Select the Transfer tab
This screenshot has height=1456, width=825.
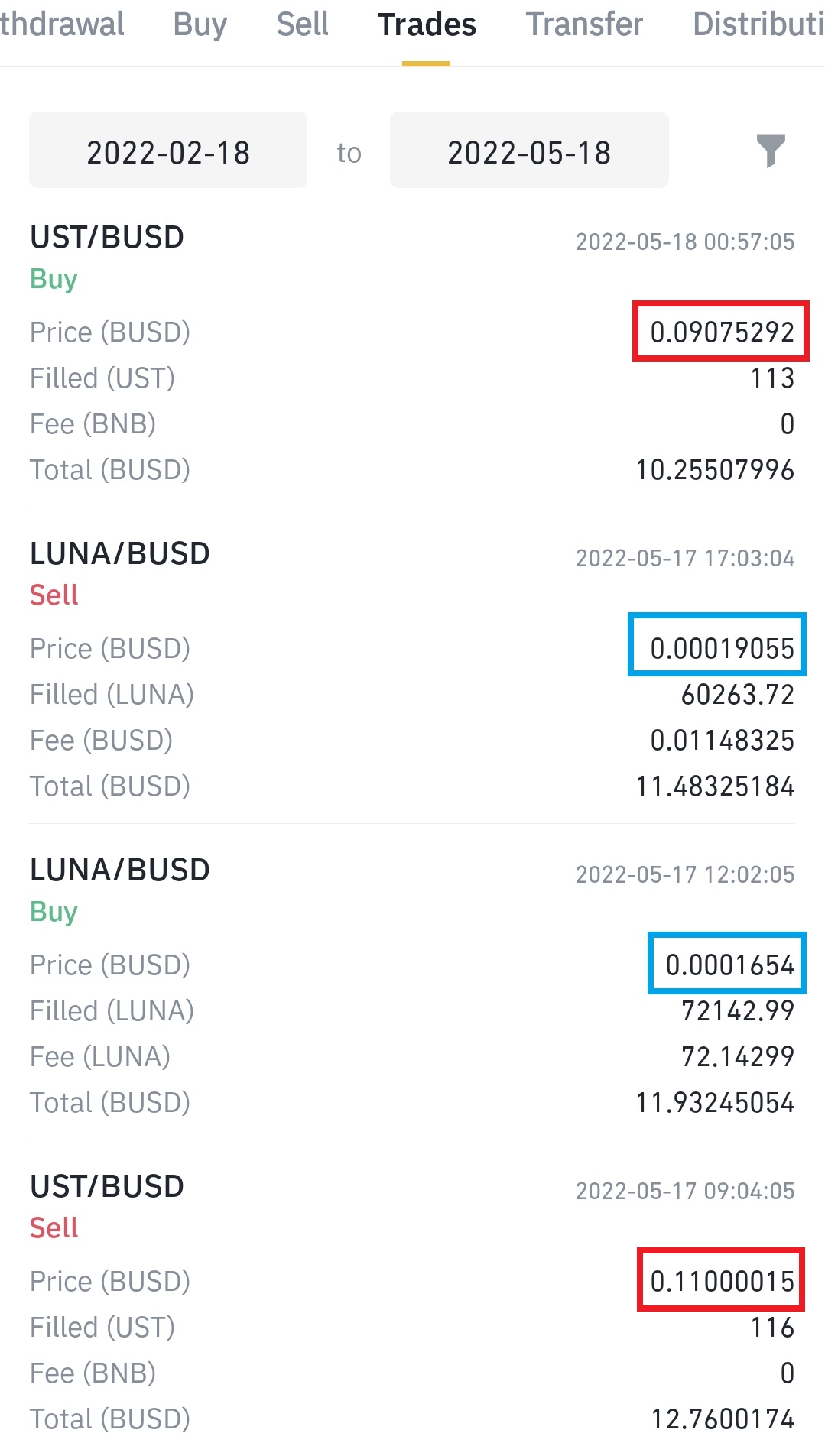coord(584,24)
